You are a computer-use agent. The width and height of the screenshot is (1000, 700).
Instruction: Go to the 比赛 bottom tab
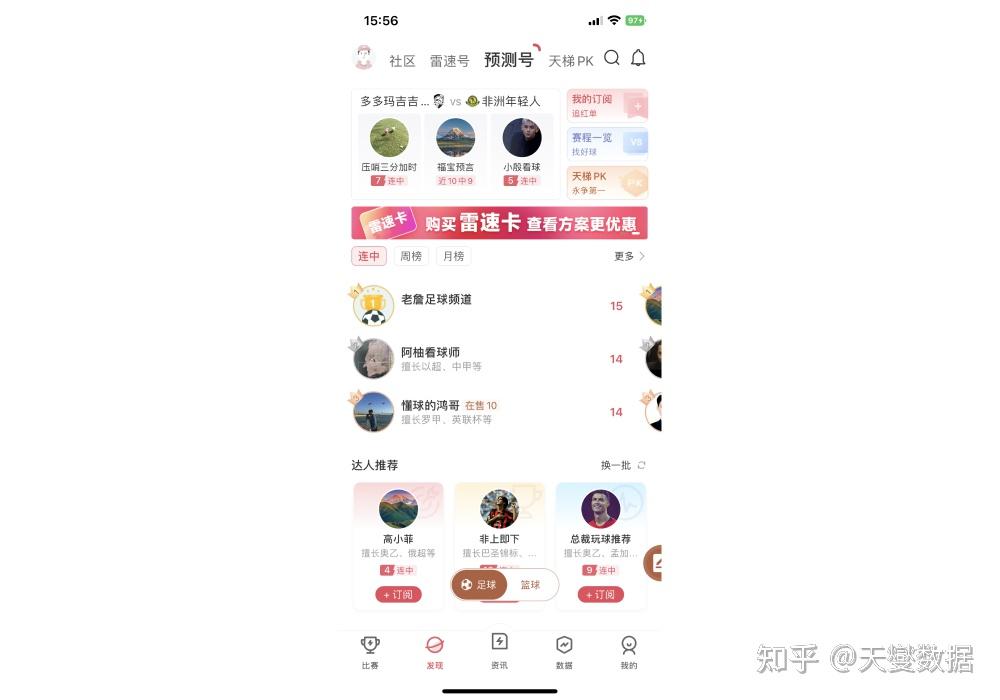370,651
